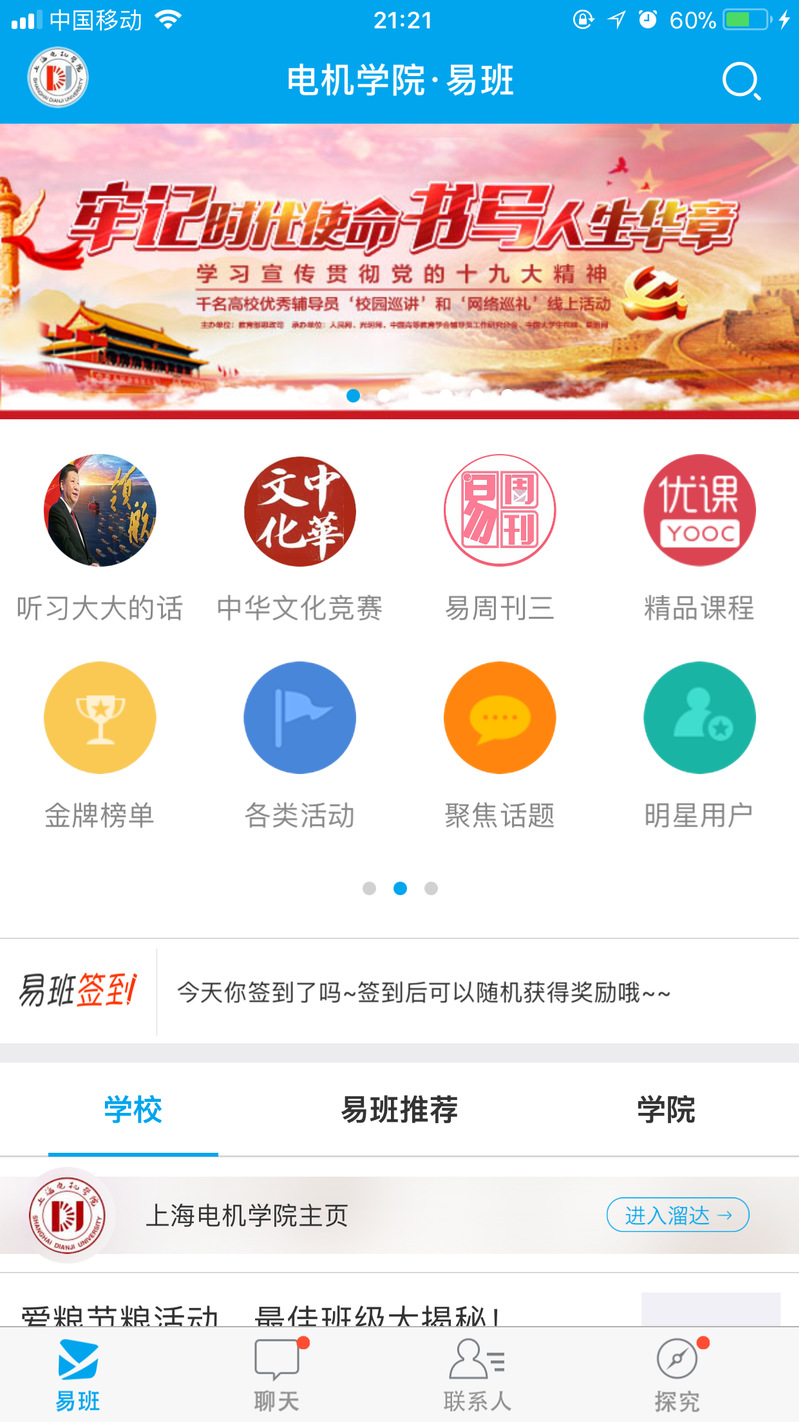This screenshot has height=1422, width=799.
Task: Switch to the 学院 tab
Action: 666,1110
